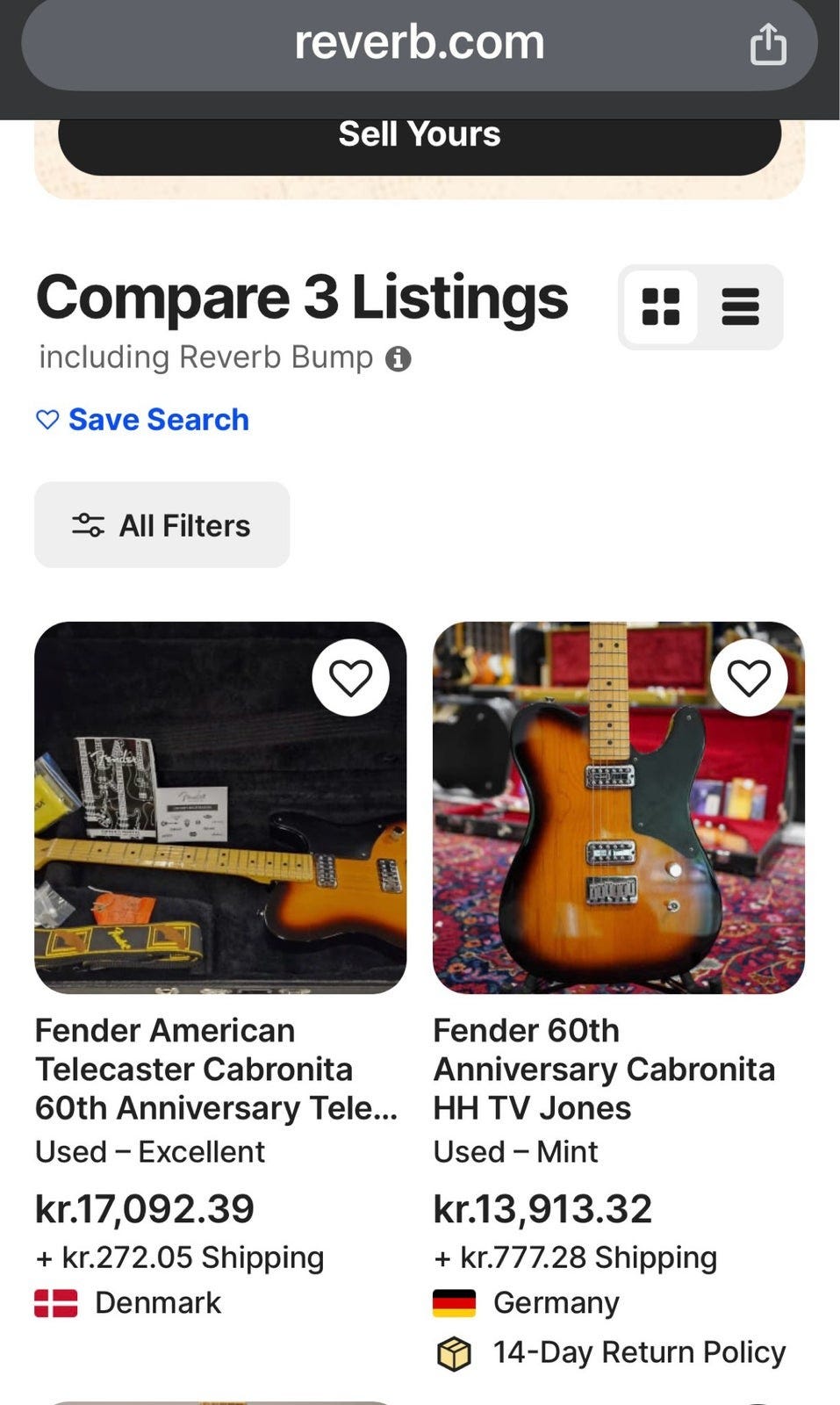Open the Fender 60th Anniversary Cabronita HH listing
The height and width of the screenshot is (1405, 840).
point(604,1069)
